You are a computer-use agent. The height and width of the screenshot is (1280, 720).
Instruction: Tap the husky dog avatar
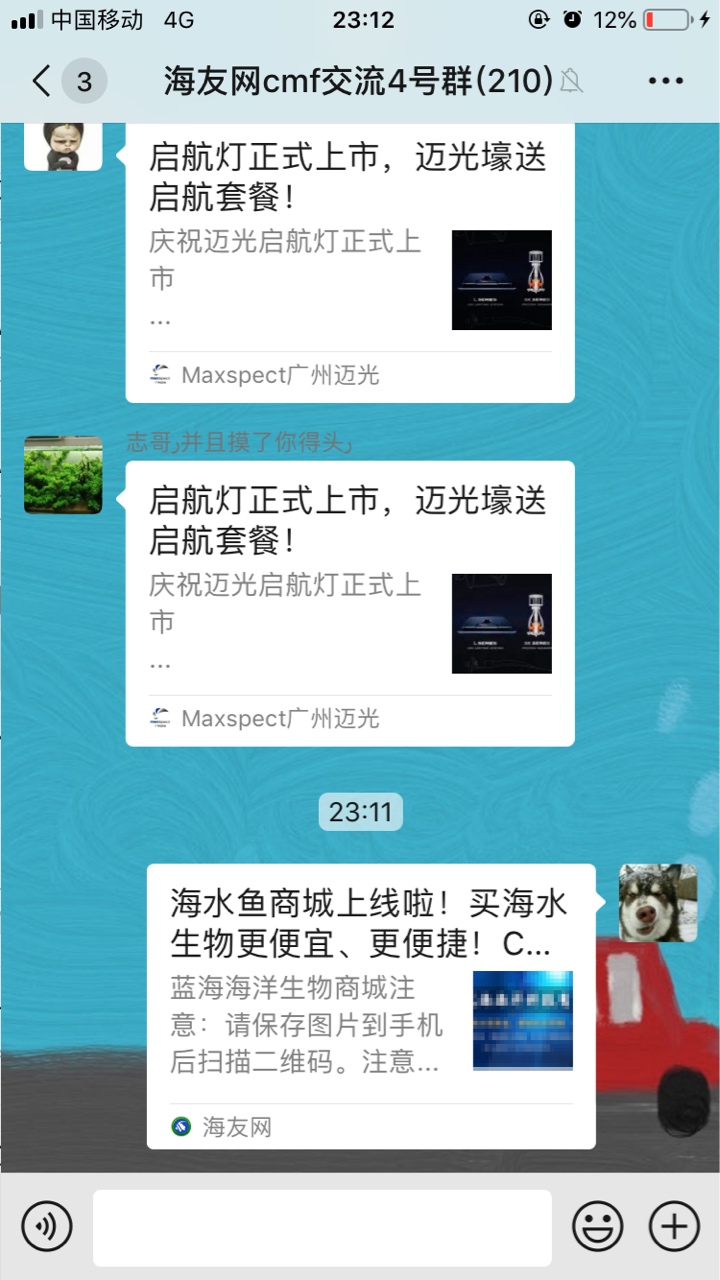coord(657,903)
